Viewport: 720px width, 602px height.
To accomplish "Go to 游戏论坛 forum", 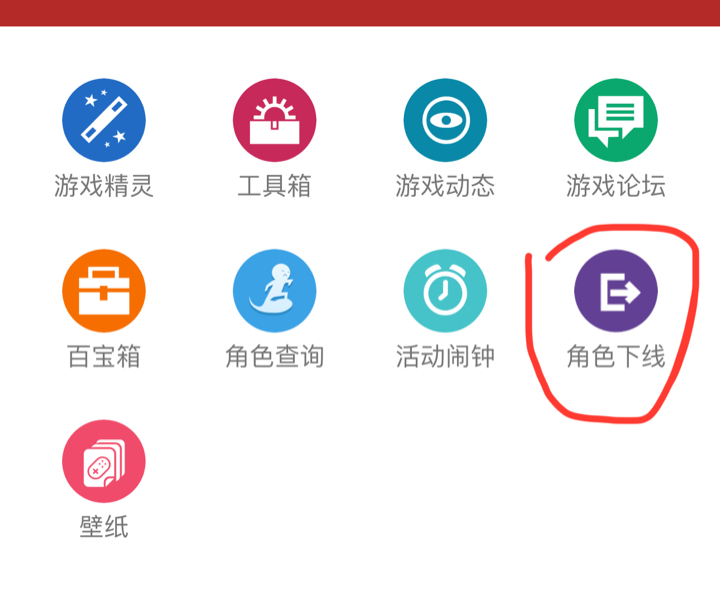I will click(x=616, y=121).
